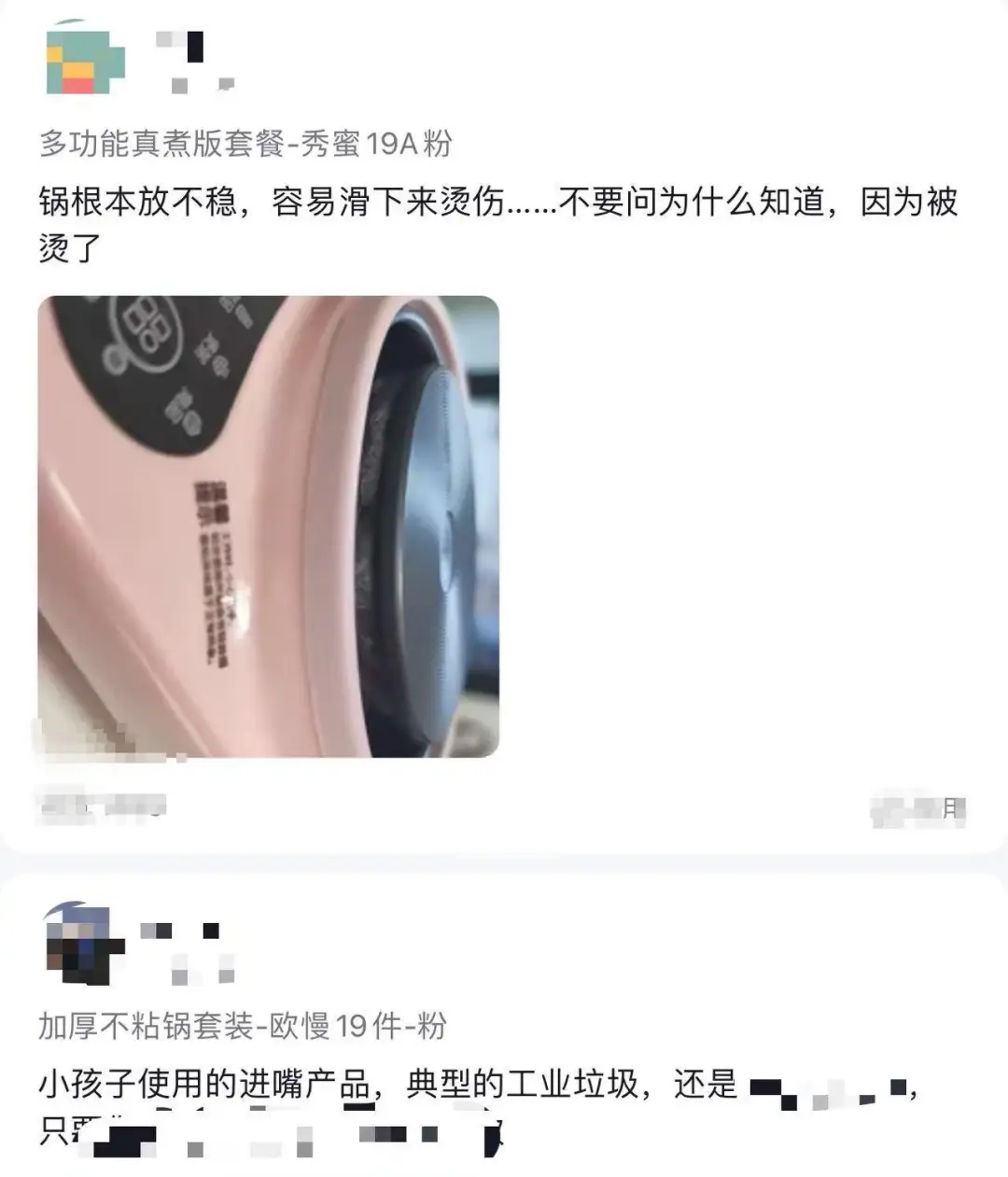Open the second reviewer's profile avatar
Screen dimensions: 1008x1177
tap(84, 945)
